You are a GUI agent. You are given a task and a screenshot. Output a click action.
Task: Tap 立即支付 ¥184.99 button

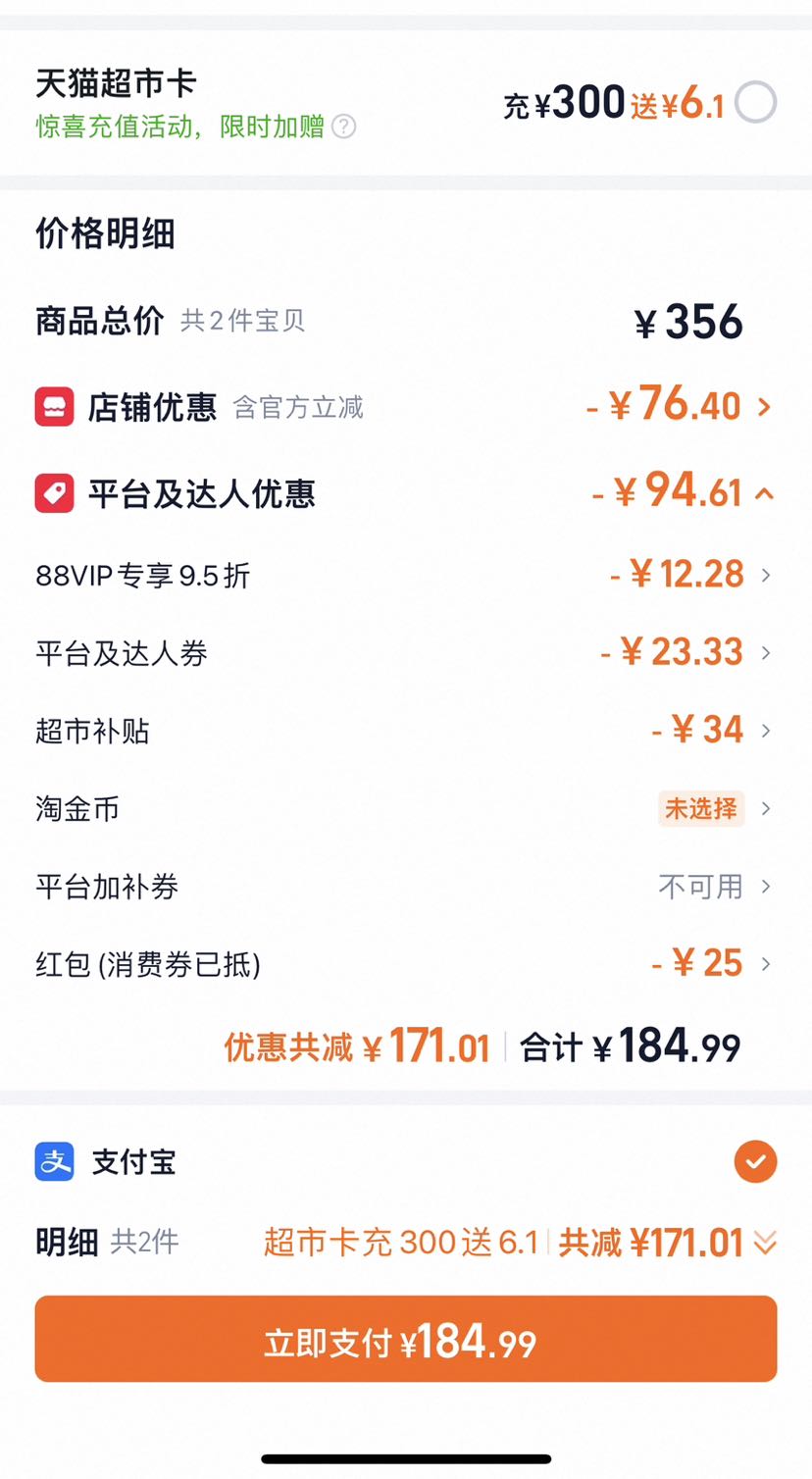click(406, 1340)
